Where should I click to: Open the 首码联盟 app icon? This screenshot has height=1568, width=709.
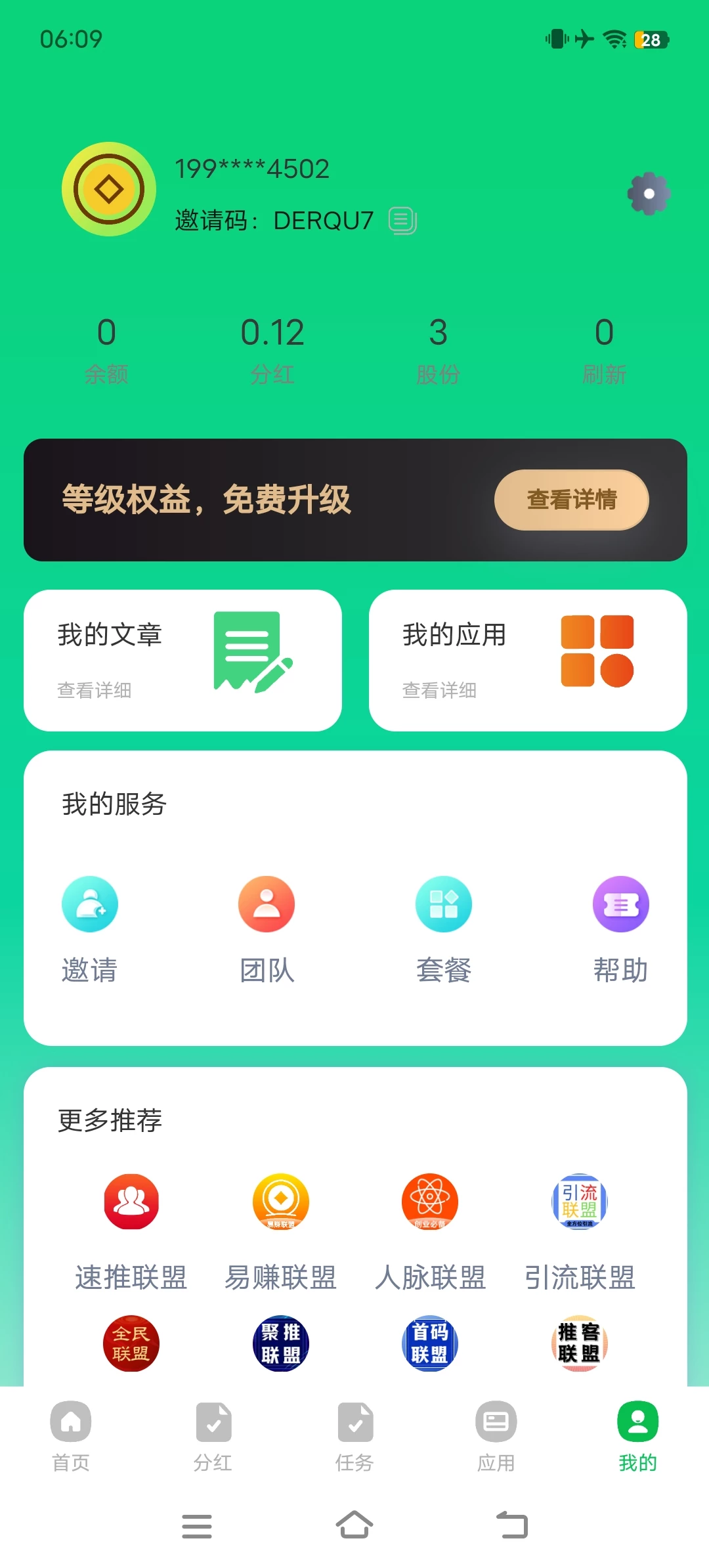pos(429,1343)
